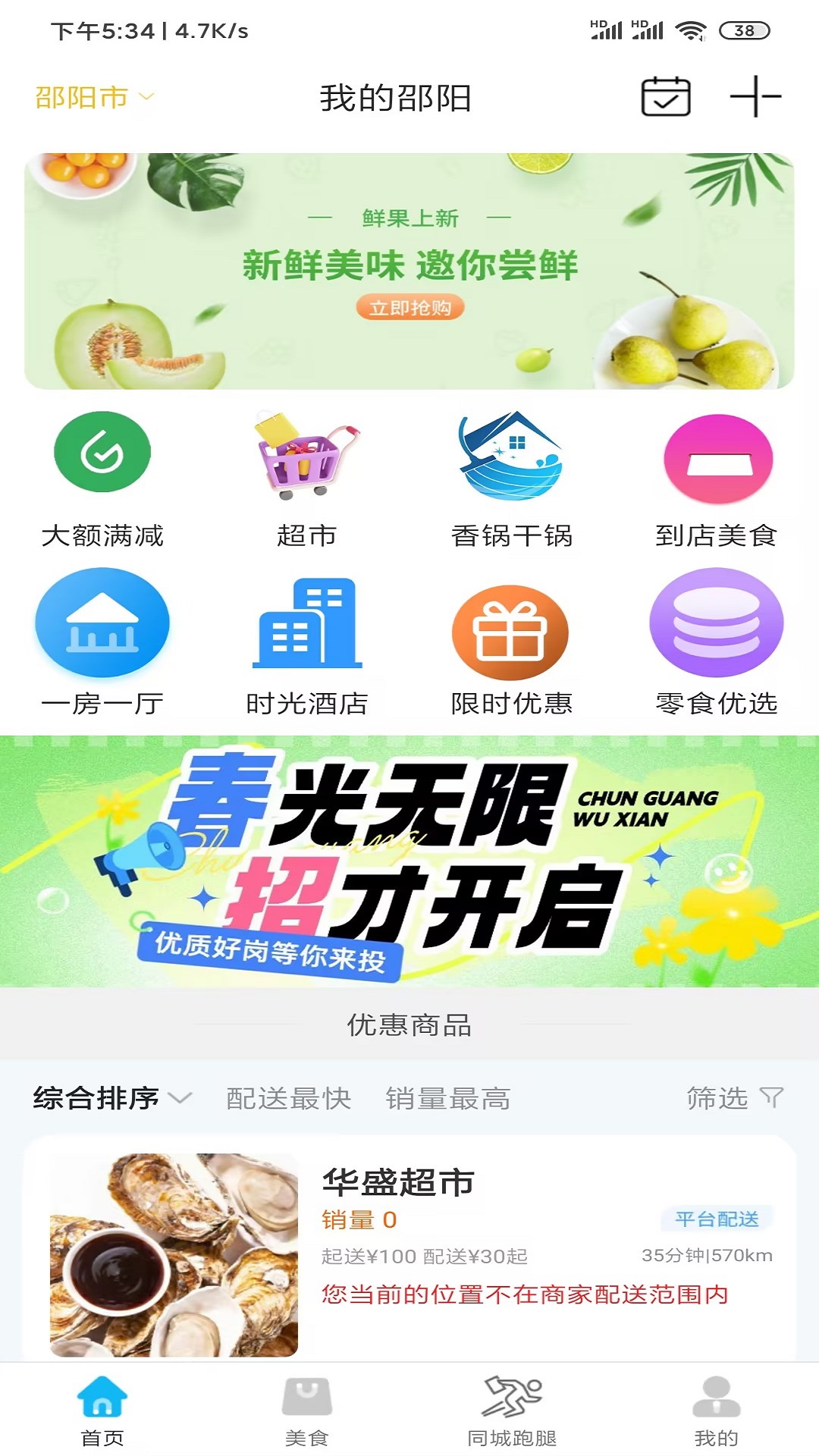Open the 华盛超市 store card
This screenshot has width=819, height=1456.
pos(409,1251)
